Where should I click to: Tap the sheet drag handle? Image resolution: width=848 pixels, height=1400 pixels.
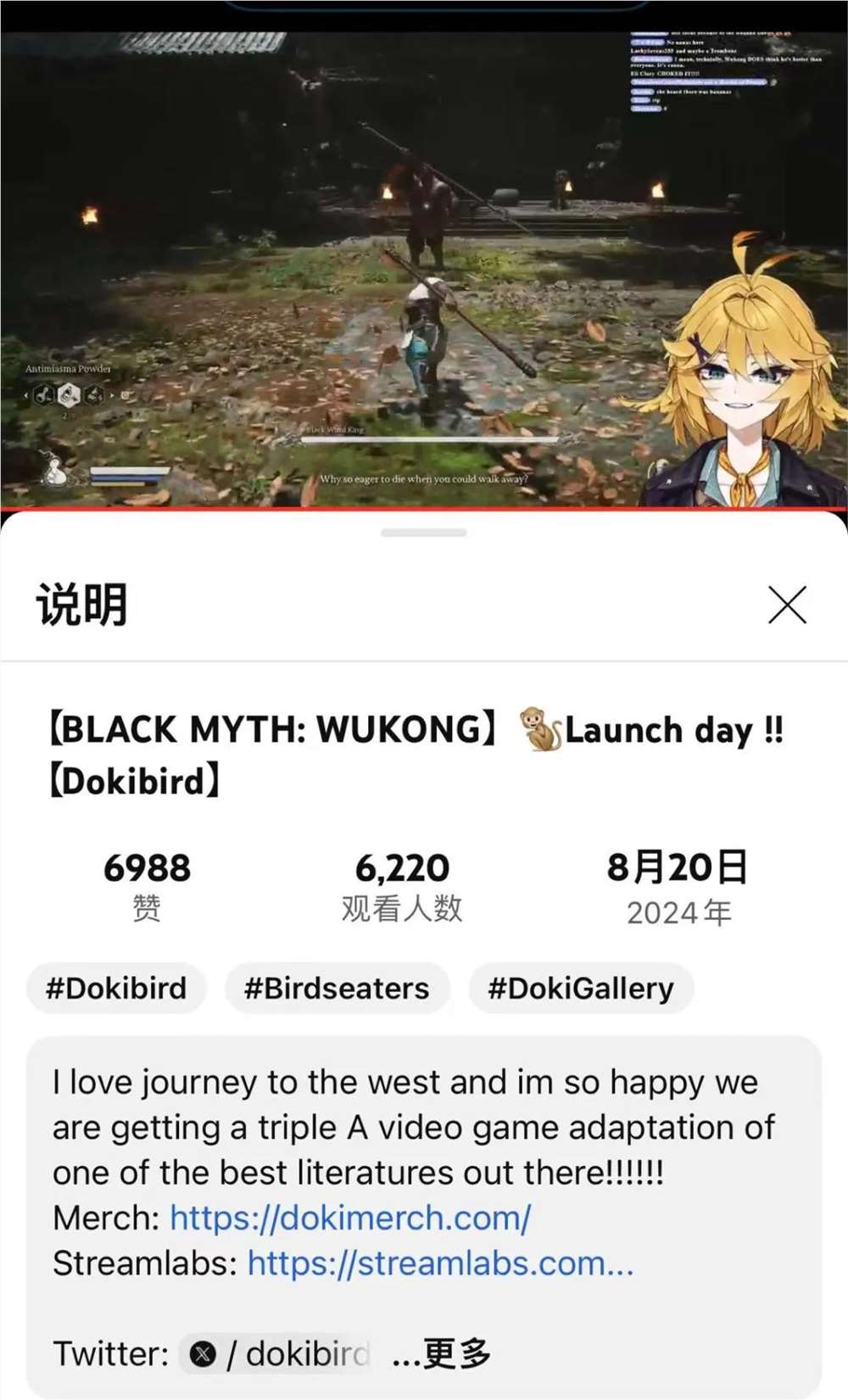424,533
